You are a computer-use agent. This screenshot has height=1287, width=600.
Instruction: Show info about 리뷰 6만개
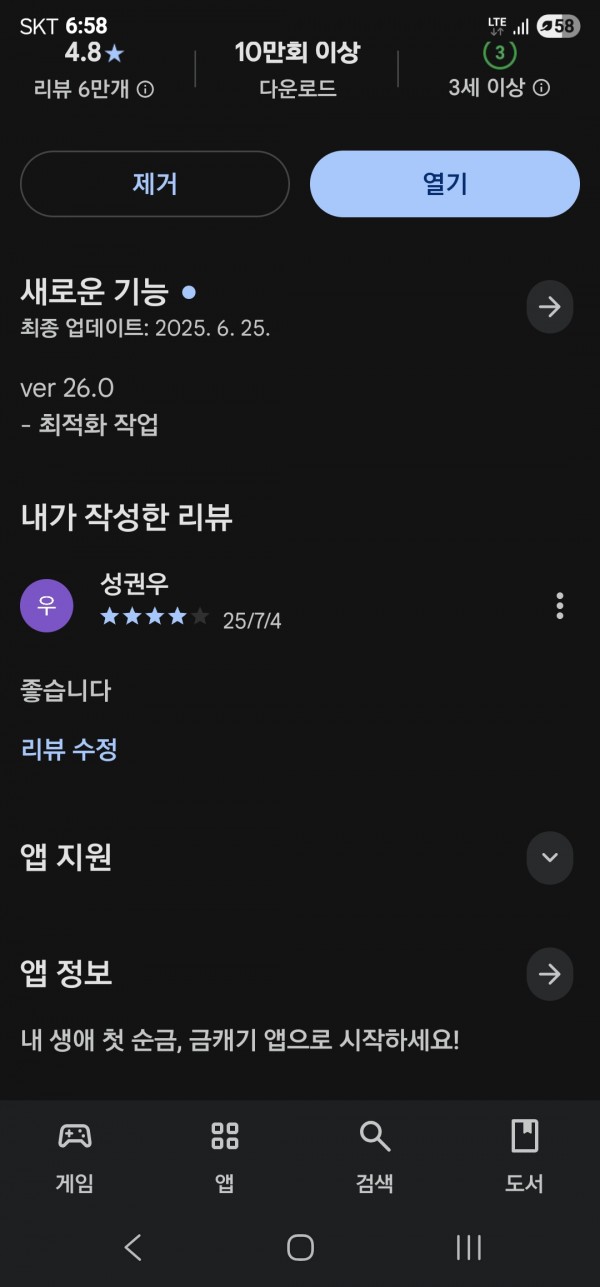145,90
